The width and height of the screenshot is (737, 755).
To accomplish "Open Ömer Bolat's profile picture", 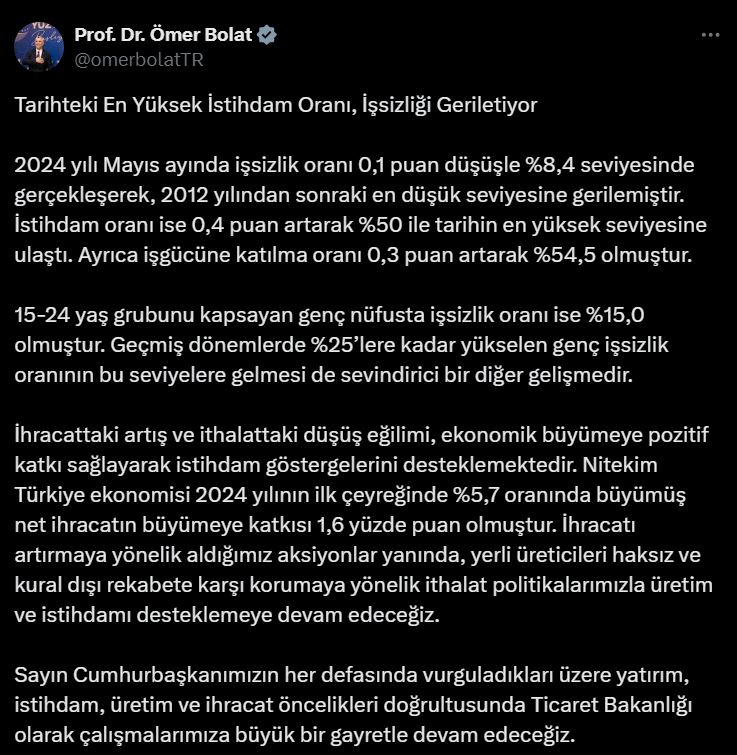I will (38, 46).
